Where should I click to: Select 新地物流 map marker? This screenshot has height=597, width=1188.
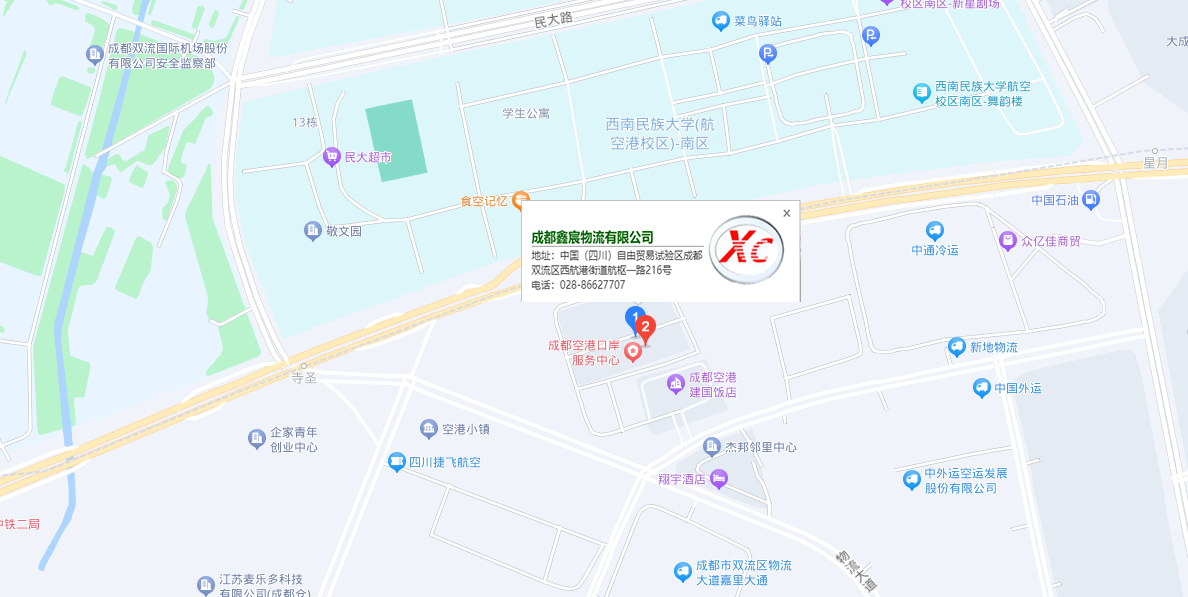[957, 347]
